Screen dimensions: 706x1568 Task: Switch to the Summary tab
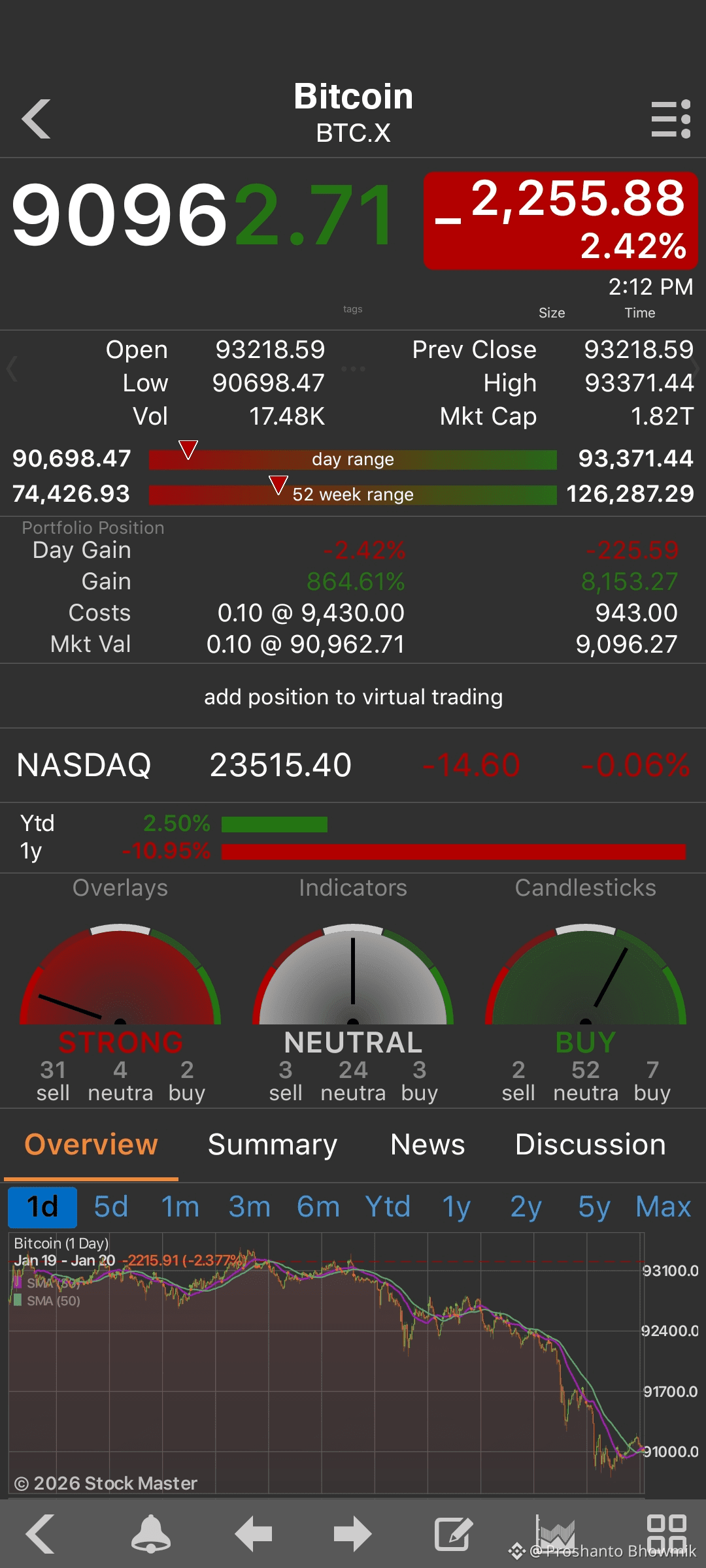pos(273,1145)
